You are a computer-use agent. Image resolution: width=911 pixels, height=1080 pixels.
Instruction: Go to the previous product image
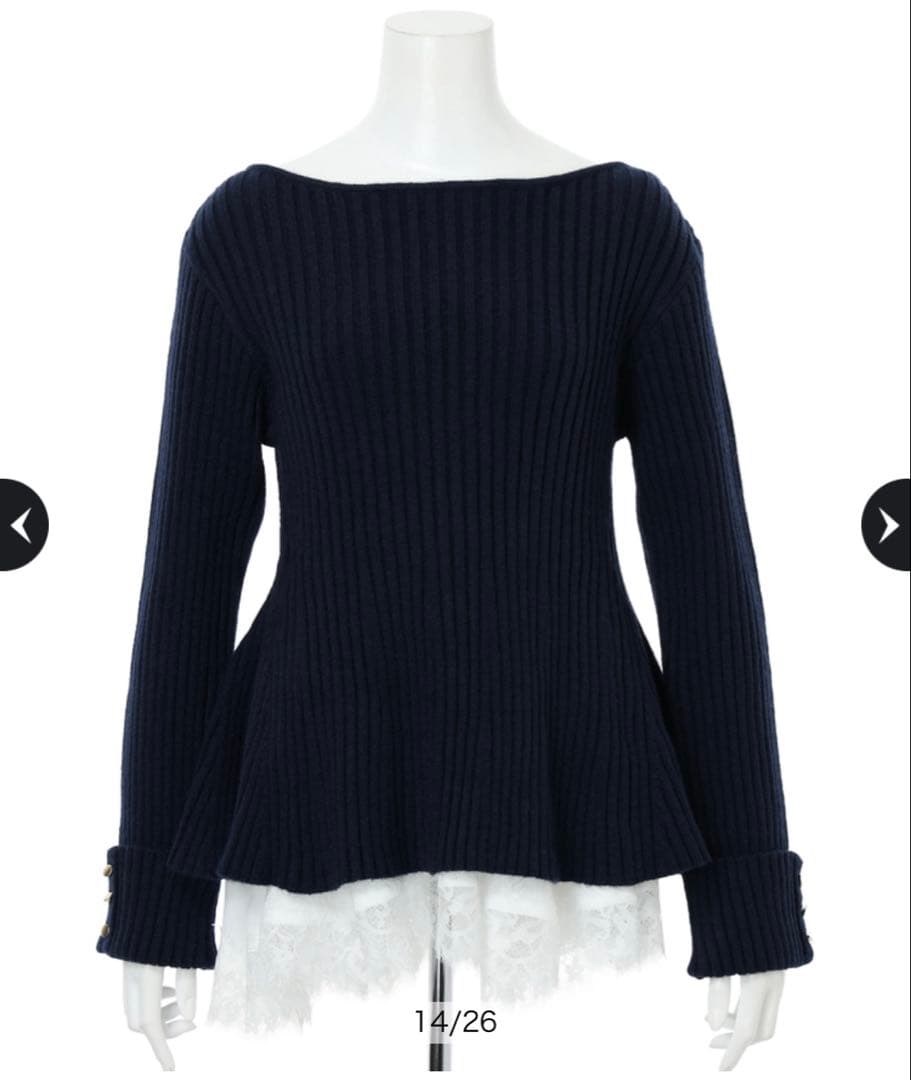pyautogui.click(x=22, y=525)
